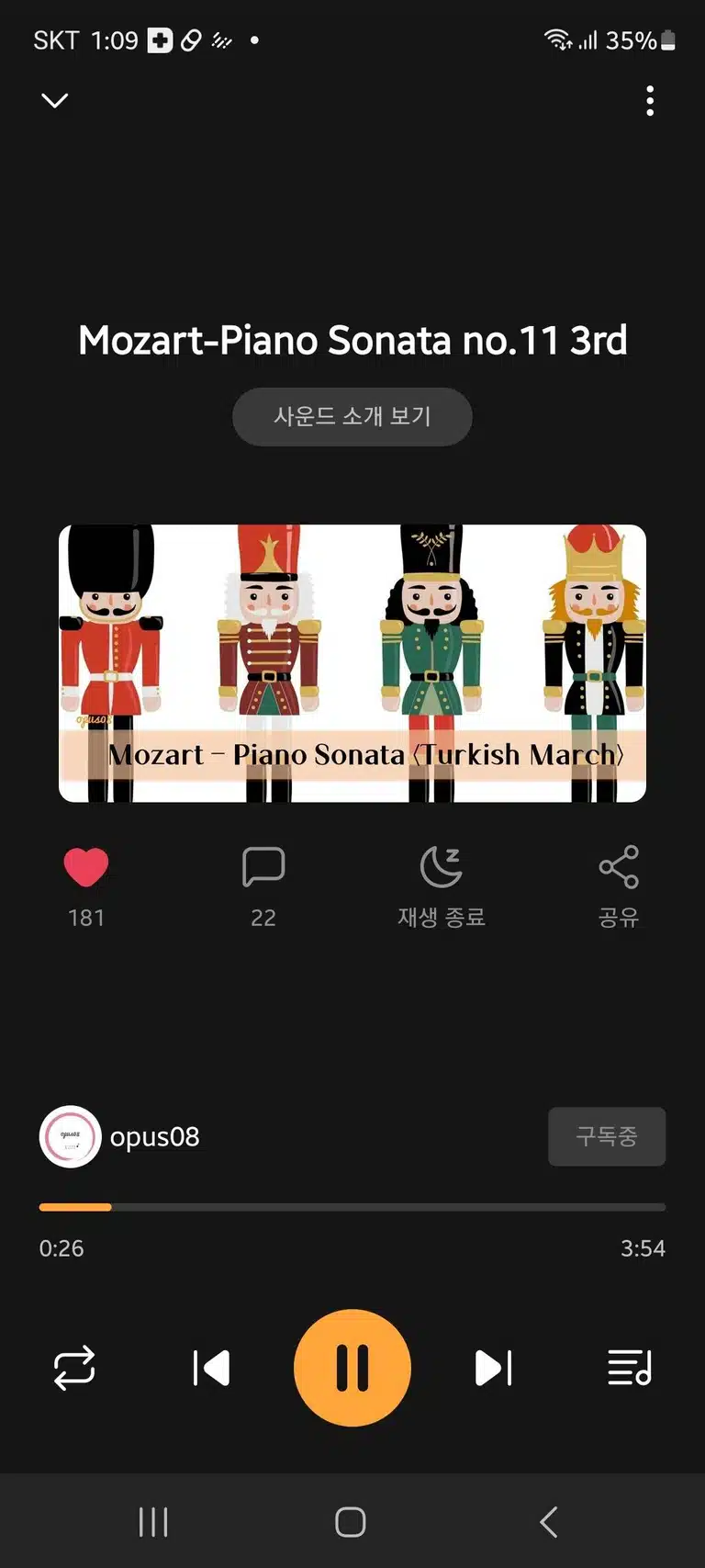Skip to the next track
Screen dimensions: 705x1568
[494, 1368]
